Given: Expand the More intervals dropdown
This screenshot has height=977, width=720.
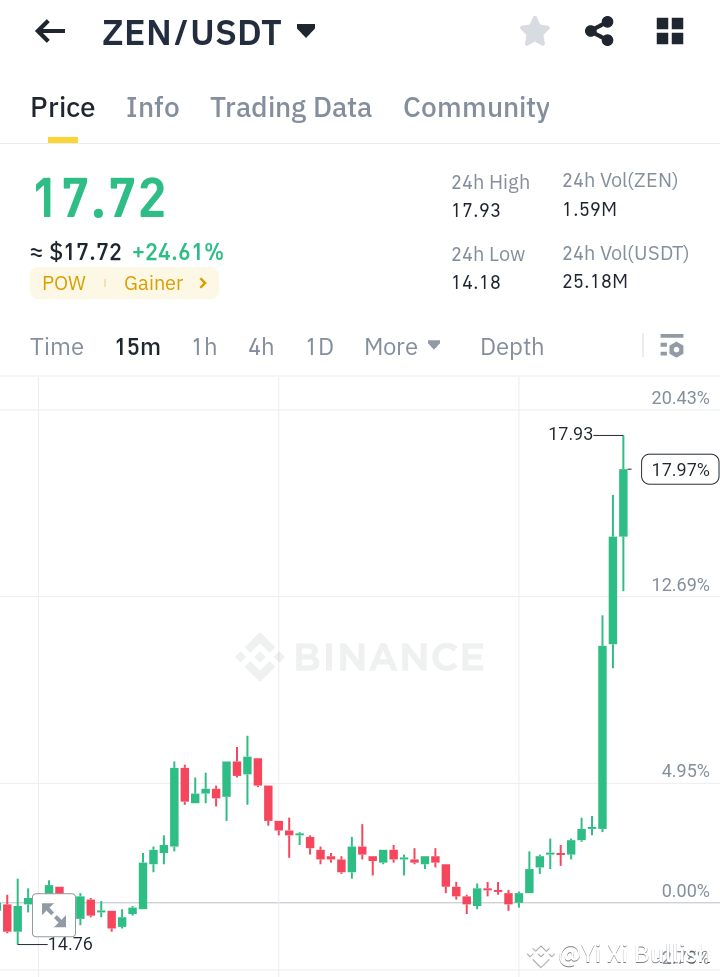Looking at the screenshot, I should pos(402,346).
